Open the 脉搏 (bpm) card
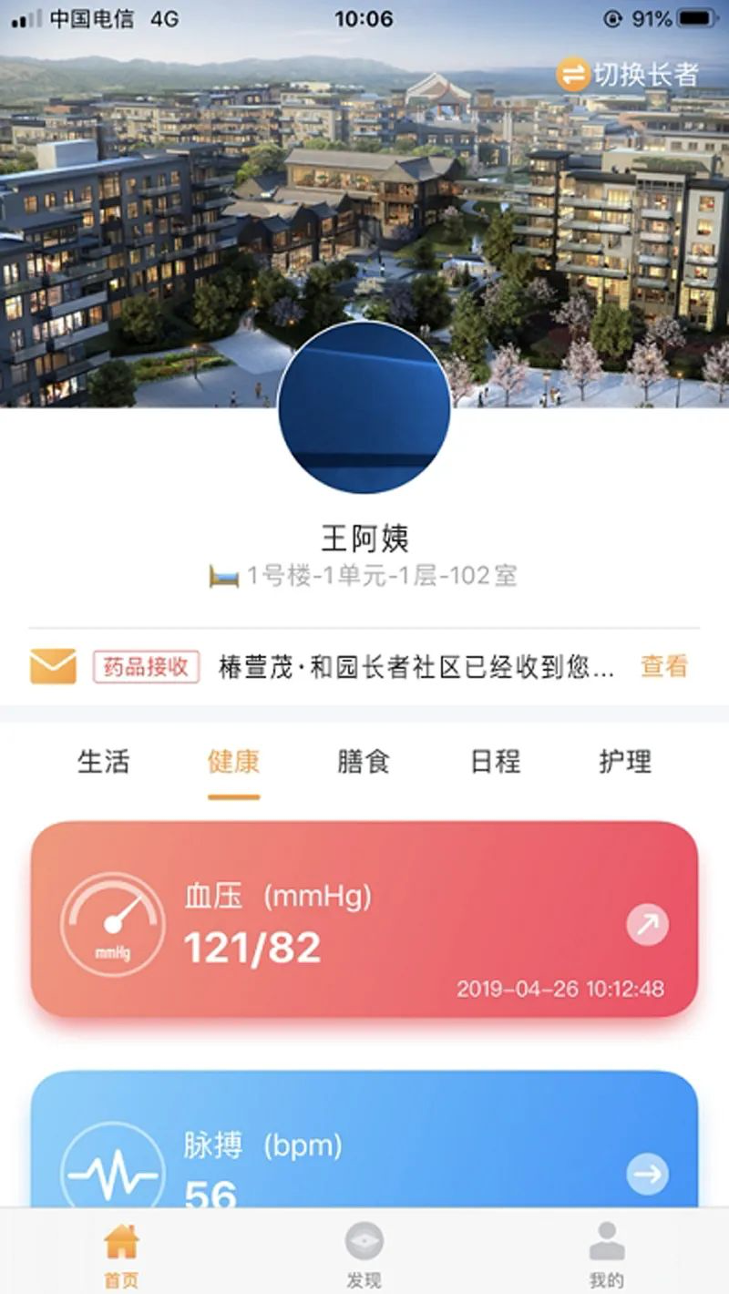Screen dimensions: 729x1295 click(364, 1139)
